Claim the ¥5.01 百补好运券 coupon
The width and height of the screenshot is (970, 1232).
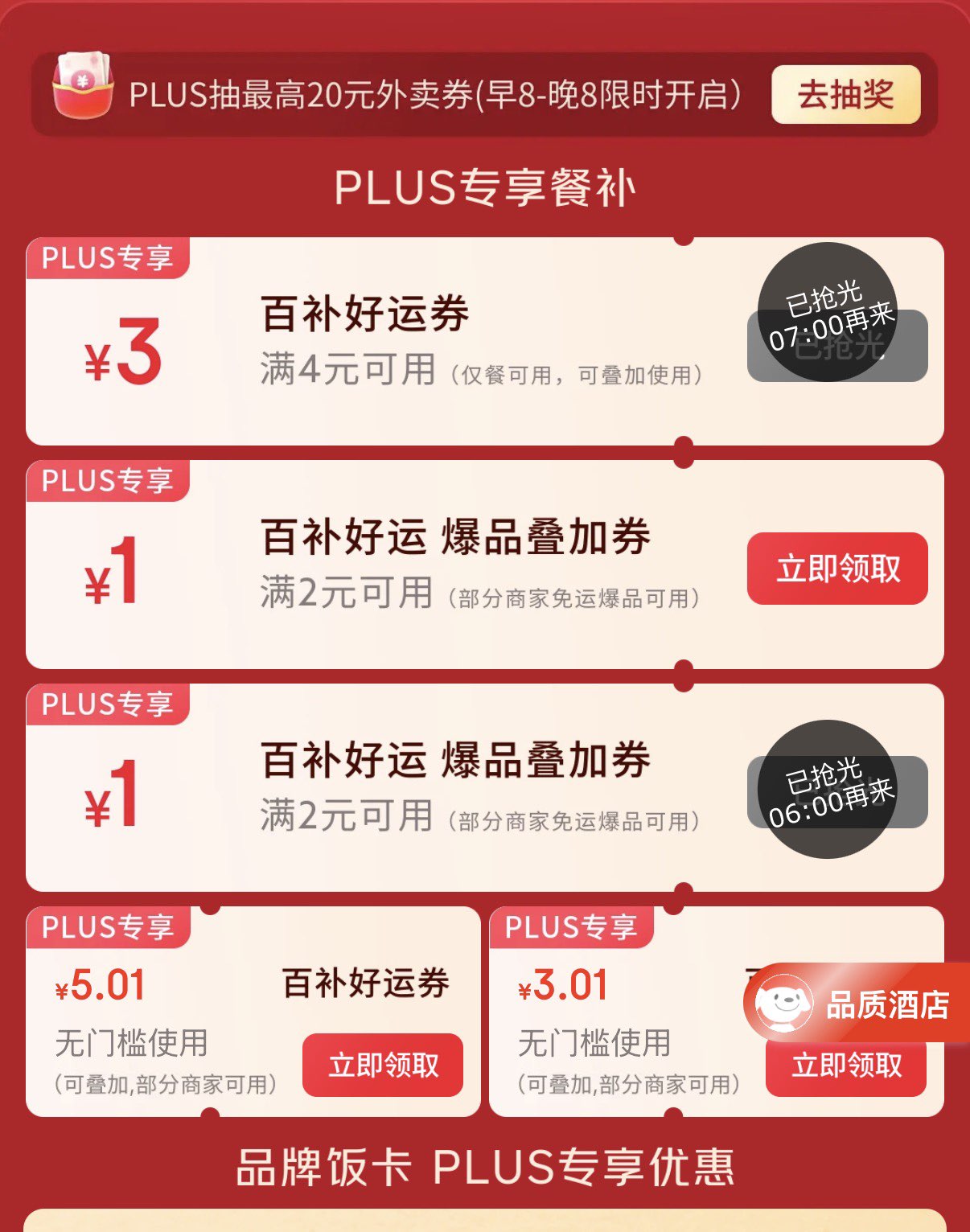pos(383,1065)
